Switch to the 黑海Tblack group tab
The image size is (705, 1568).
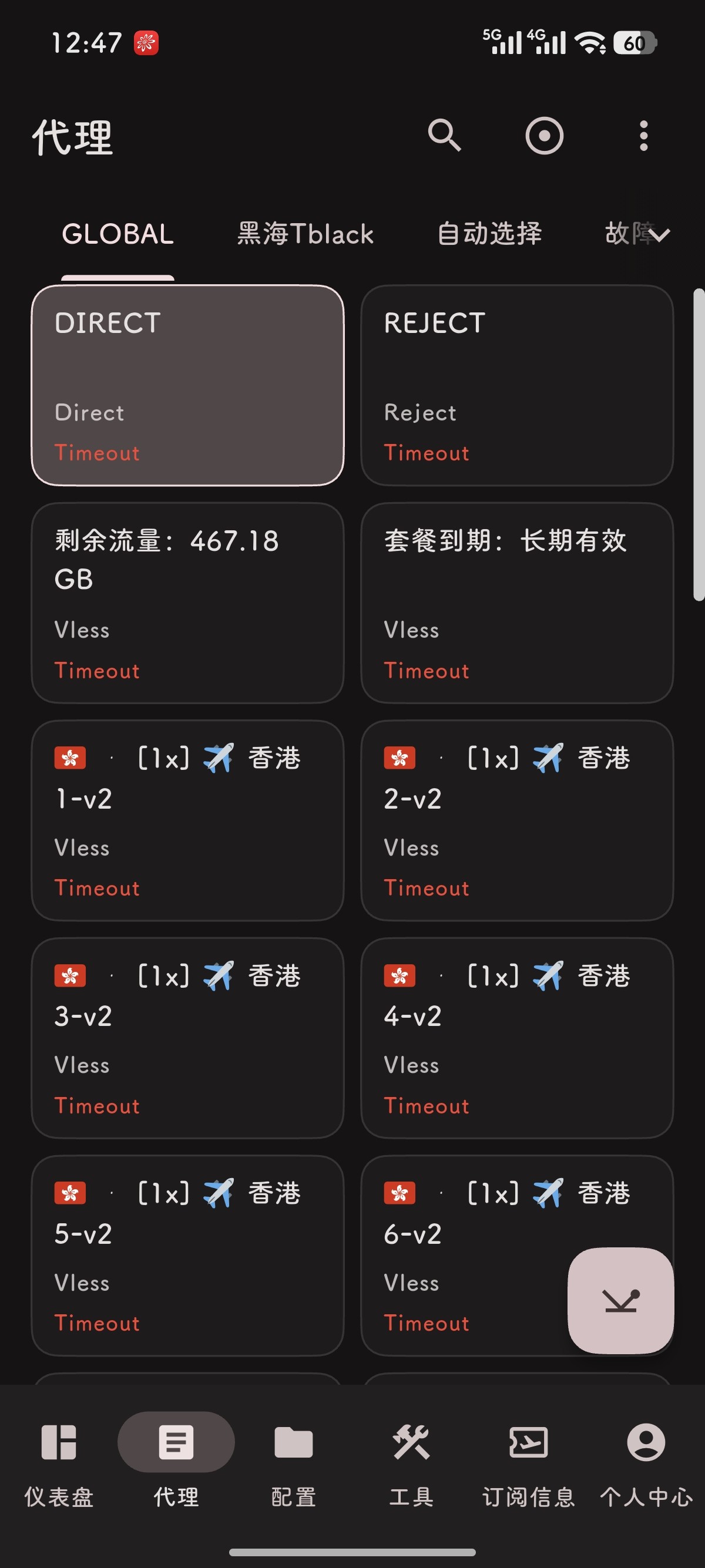point(305,234)
